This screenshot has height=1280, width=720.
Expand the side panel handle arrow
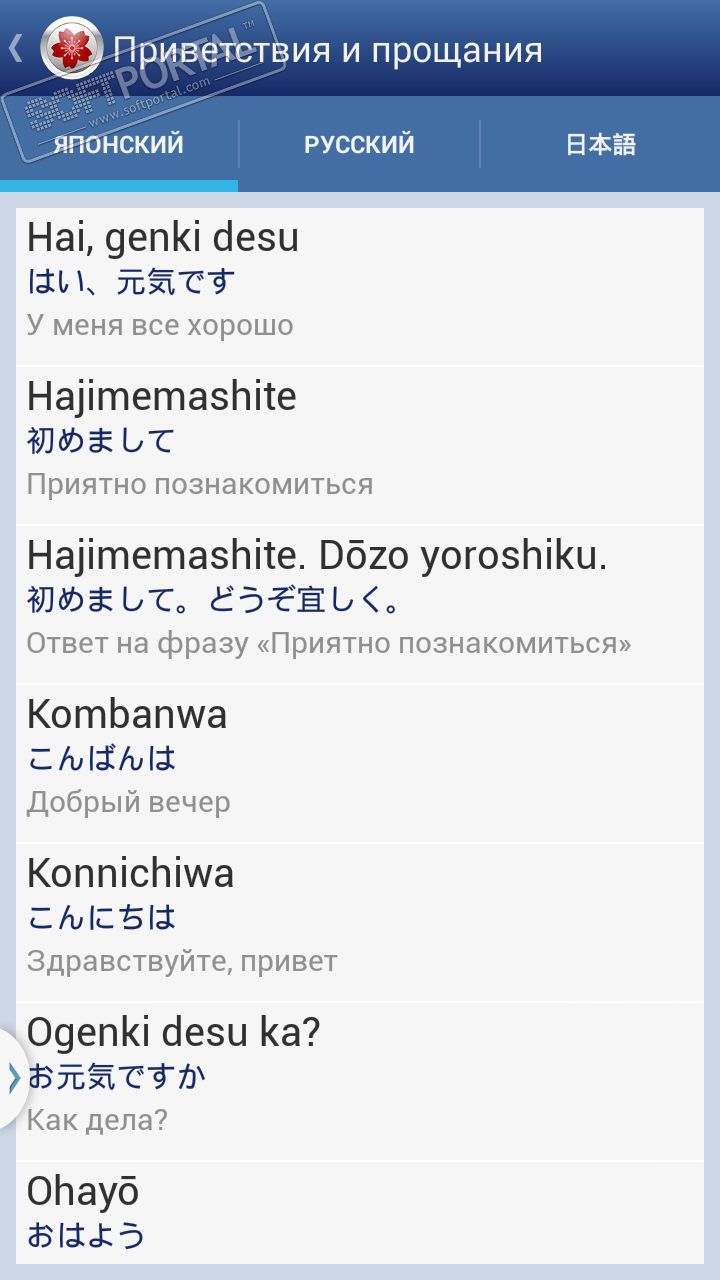tap(13, 1077)
